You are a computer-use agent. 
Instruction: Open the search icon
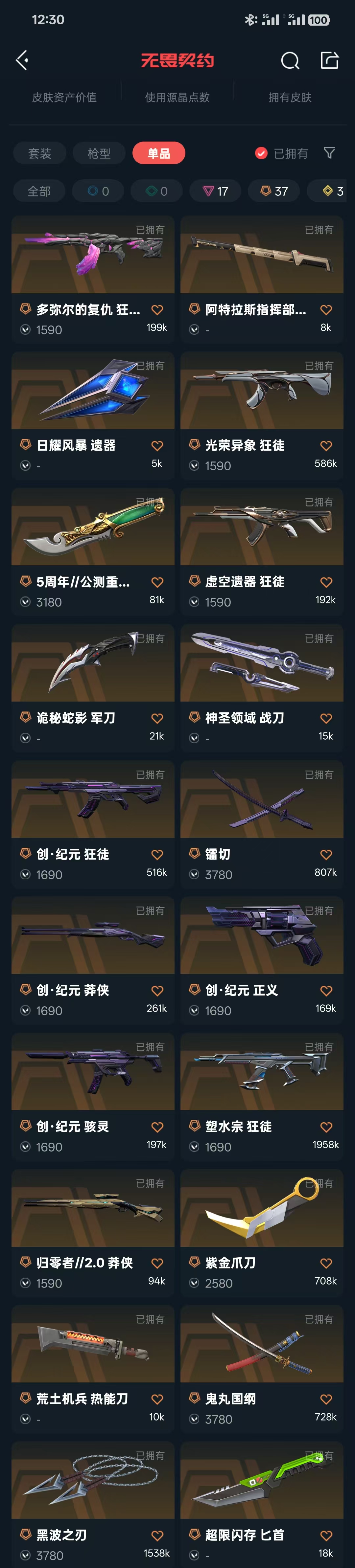290,61
